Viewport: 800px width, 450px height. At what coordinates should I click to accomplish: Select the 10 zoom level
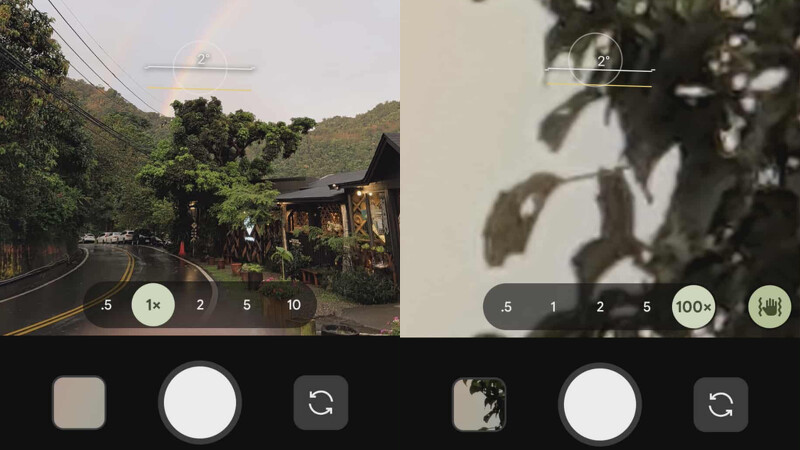293,305
